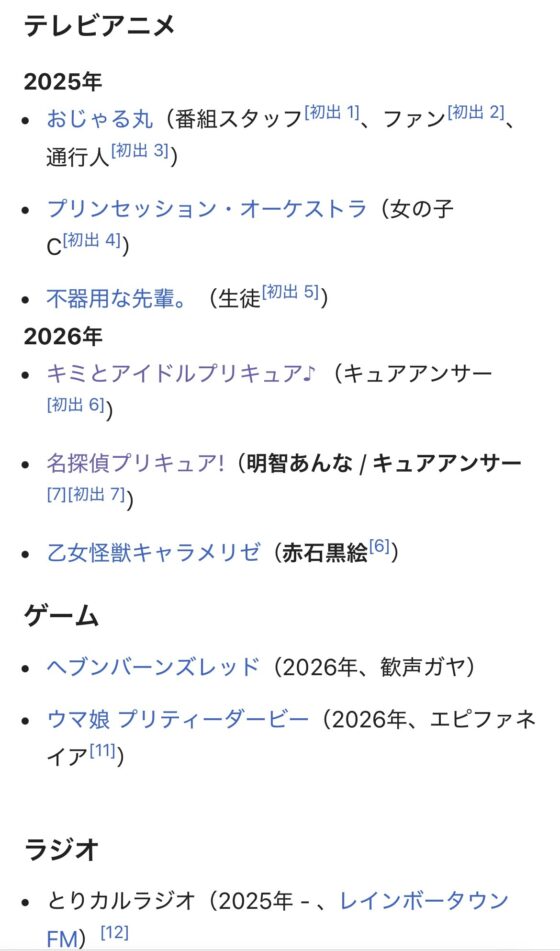Open the ヘブンバーンズレッド link
560x951 pixels.
tap(153, 667)
